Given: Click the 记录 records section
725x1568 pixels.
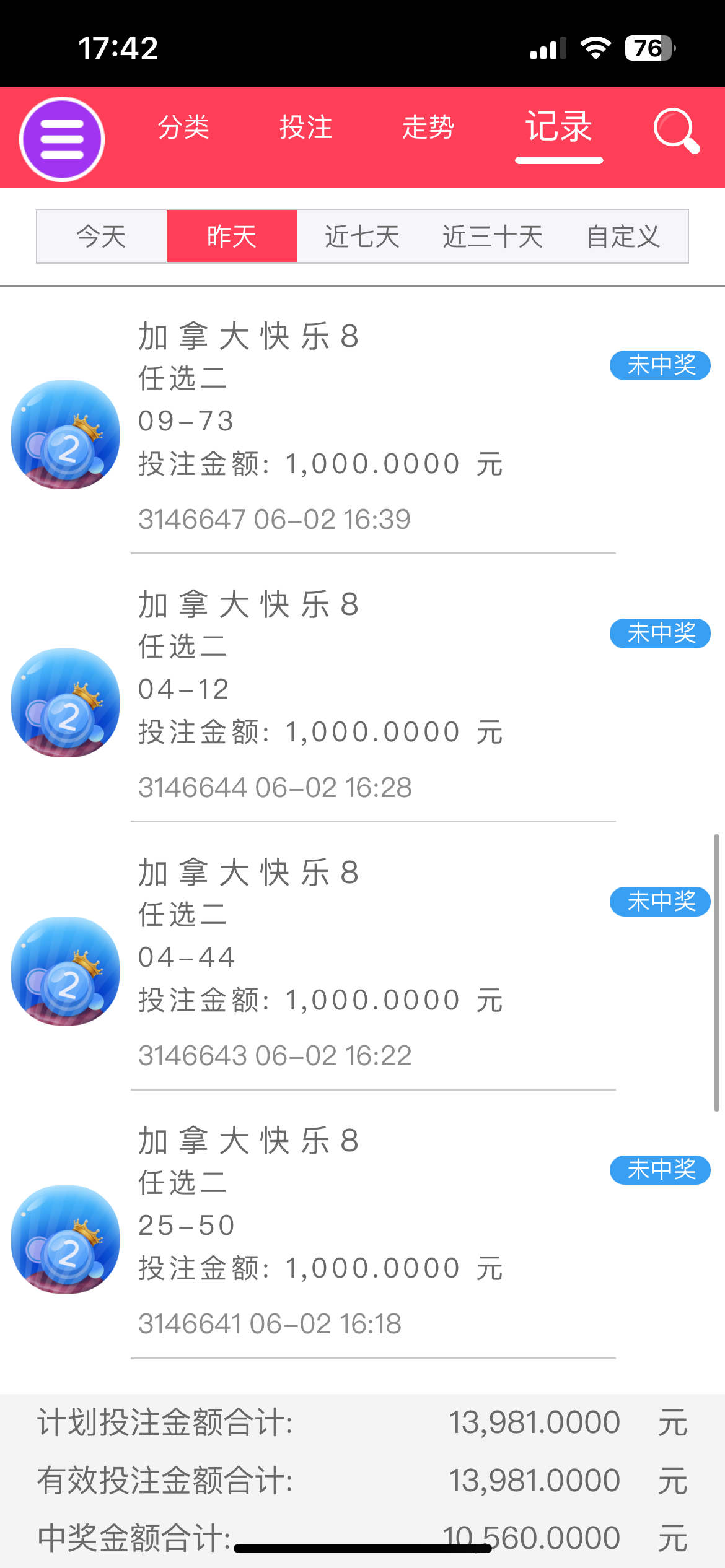Looking at the screenshot, I should (557, 128).
